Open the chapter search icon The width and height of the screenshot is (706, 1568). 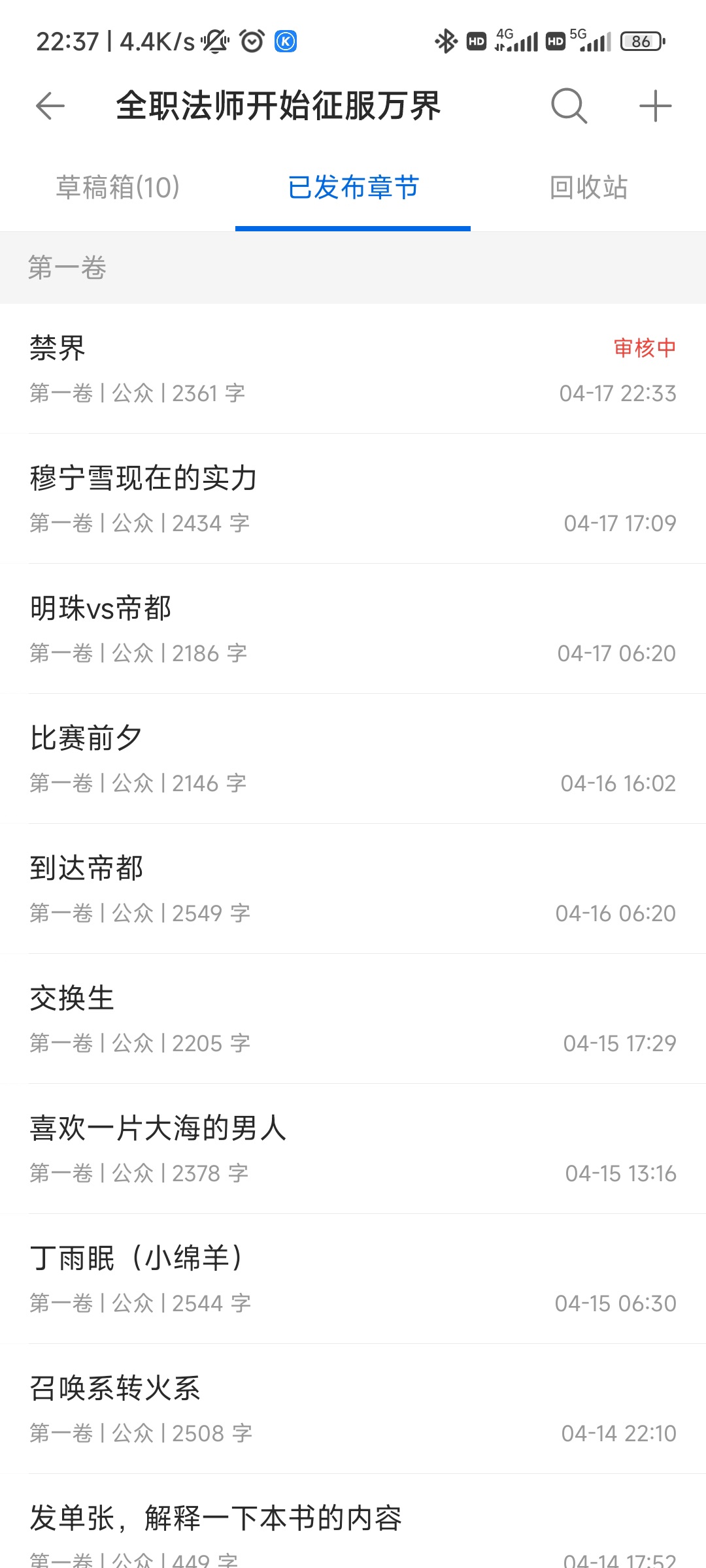click(x=569, y=106)
